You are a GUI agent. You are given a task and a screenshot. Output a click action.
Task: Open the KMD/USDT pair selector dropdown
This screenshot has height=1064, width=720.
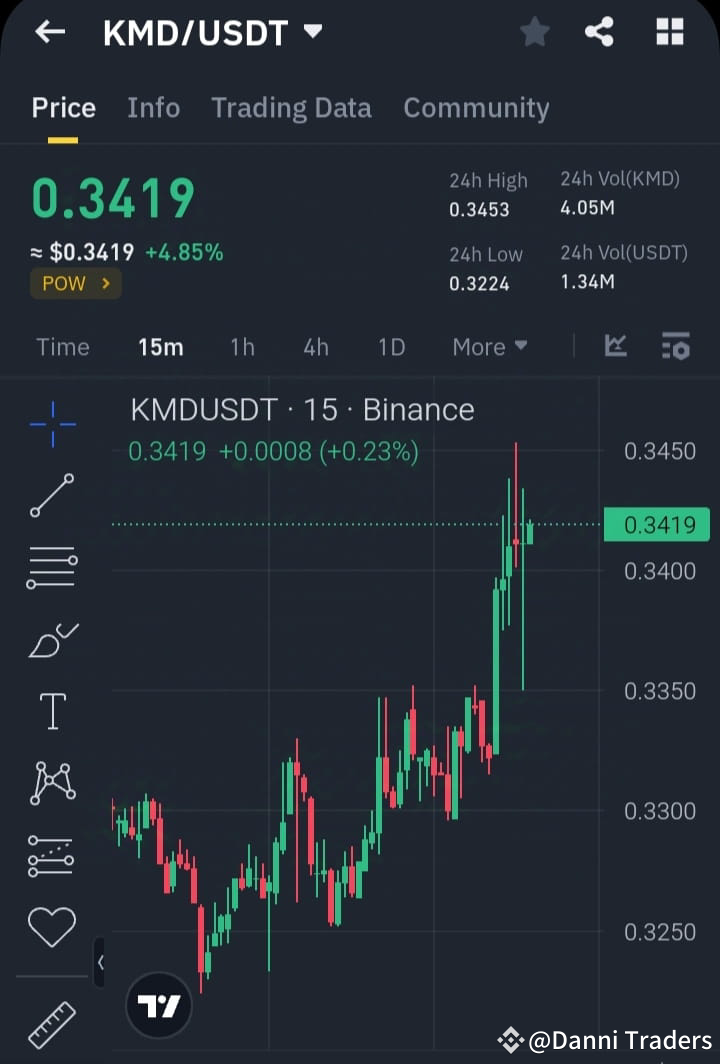coord(311,32)
